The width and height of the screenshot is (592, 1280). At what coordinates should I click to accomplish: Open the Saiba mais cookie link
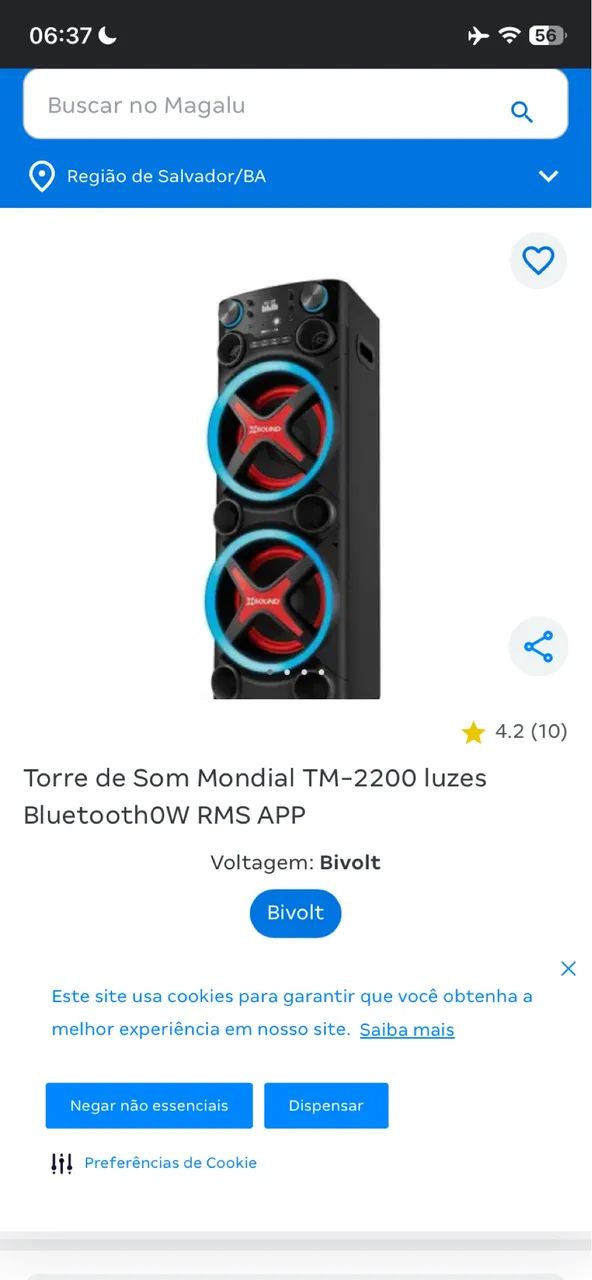coord(407,1030)
